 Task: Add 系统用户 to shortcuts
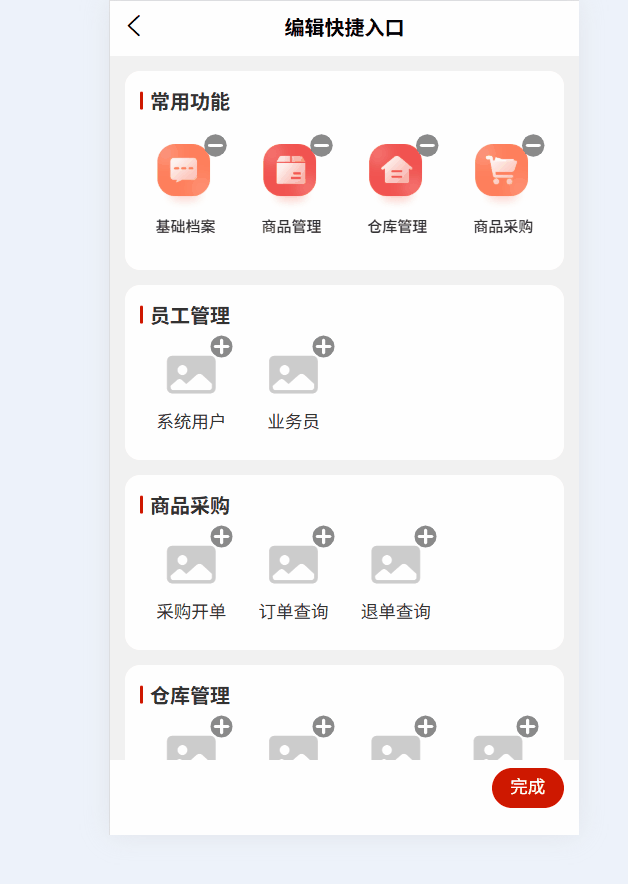[222, 347]
